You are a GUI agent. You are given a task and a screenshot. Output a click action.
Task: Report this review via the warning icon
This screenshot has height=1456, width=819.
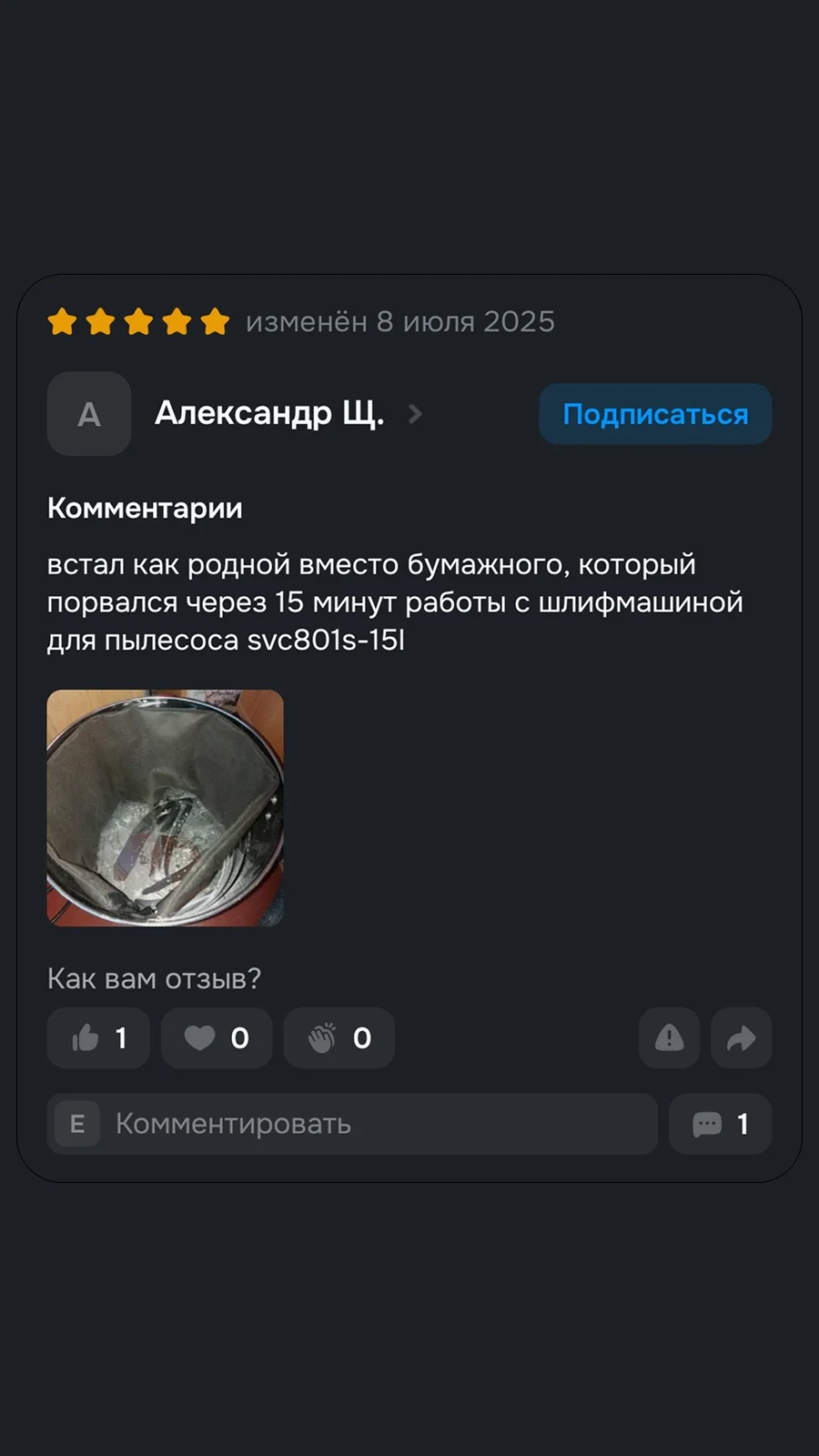click(669, 1037)
